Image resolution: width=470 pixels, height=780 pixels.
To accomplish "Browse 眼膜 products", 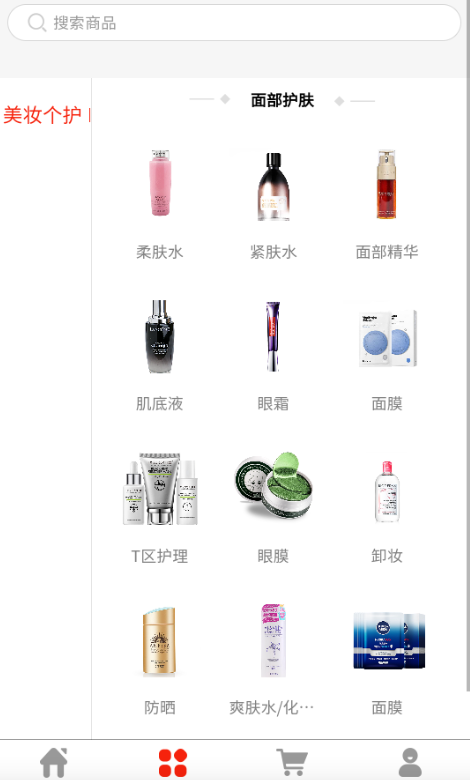I will click(273, 508).
